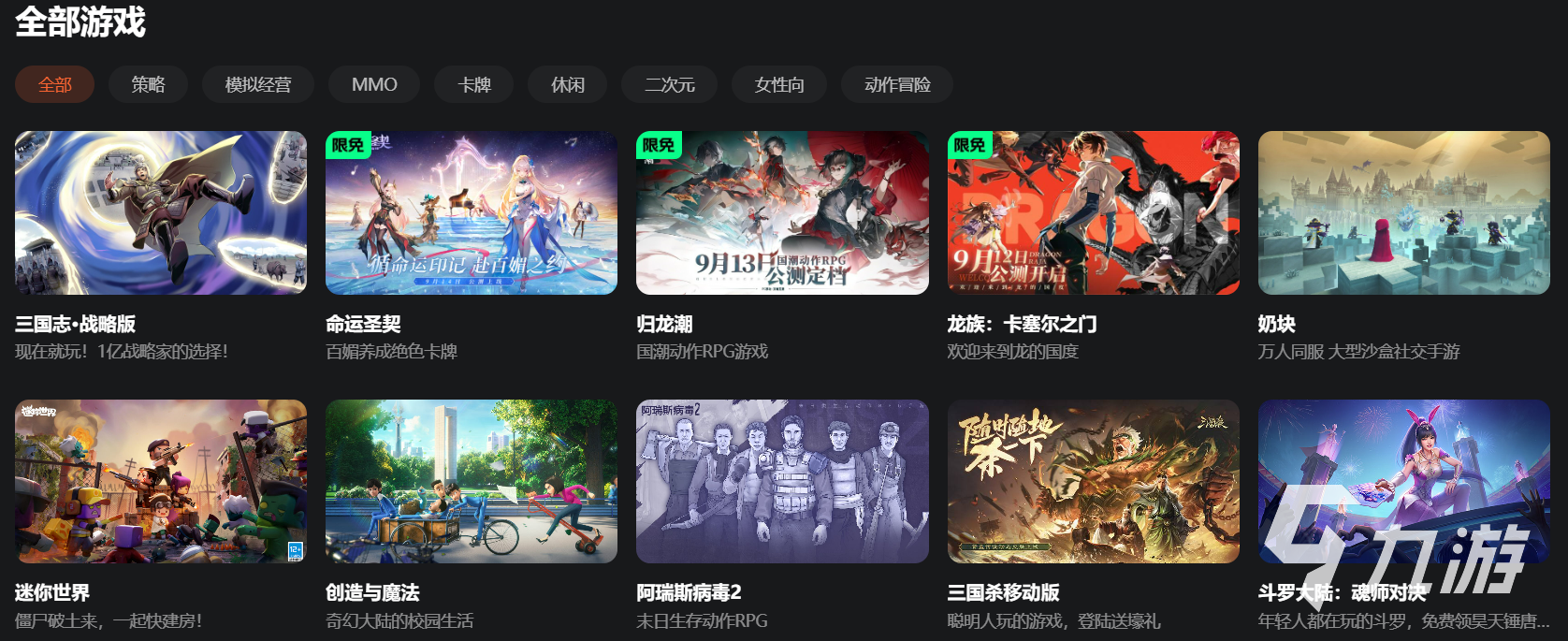
Task: Open the 休闲 category
Action: coord(567,84)
